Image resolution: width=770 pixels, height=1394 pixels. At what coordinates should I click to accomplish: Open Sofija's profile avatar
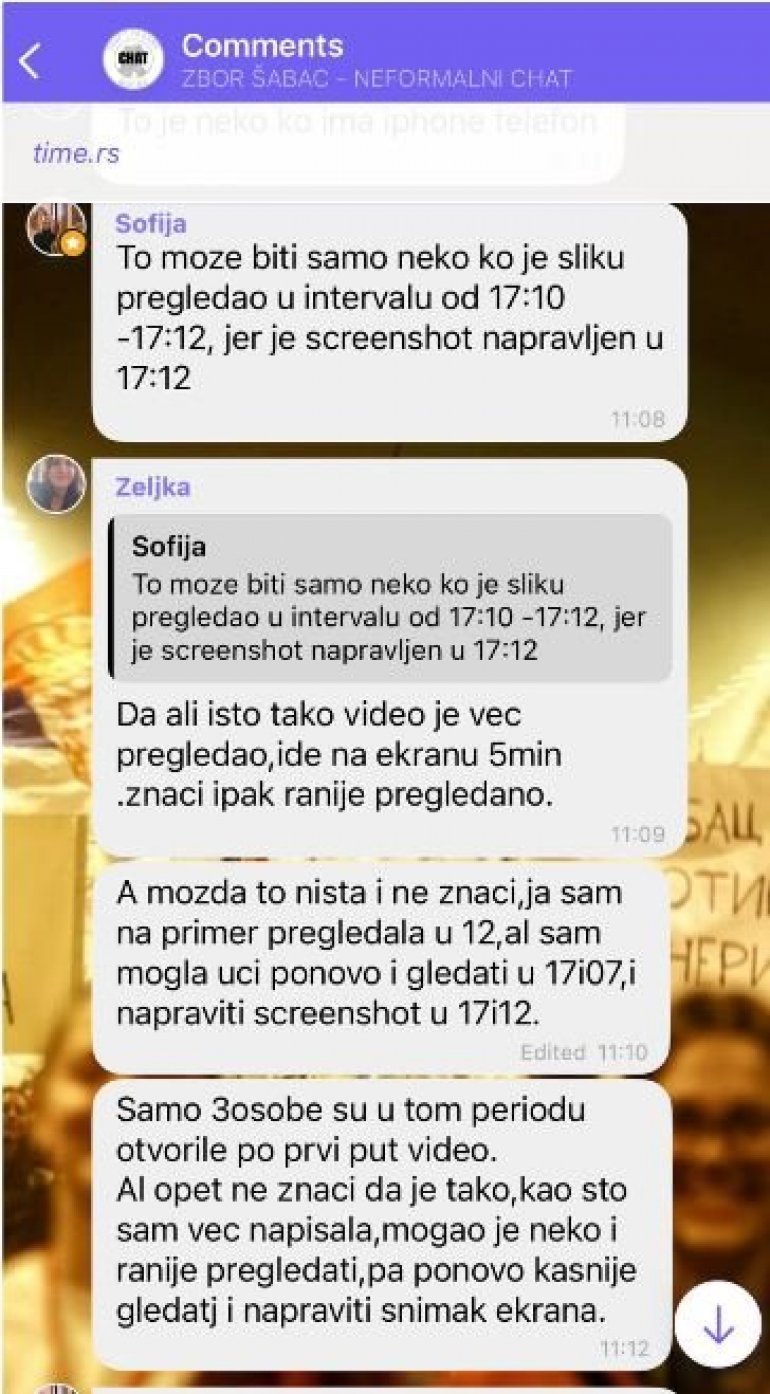click(55, 228)
